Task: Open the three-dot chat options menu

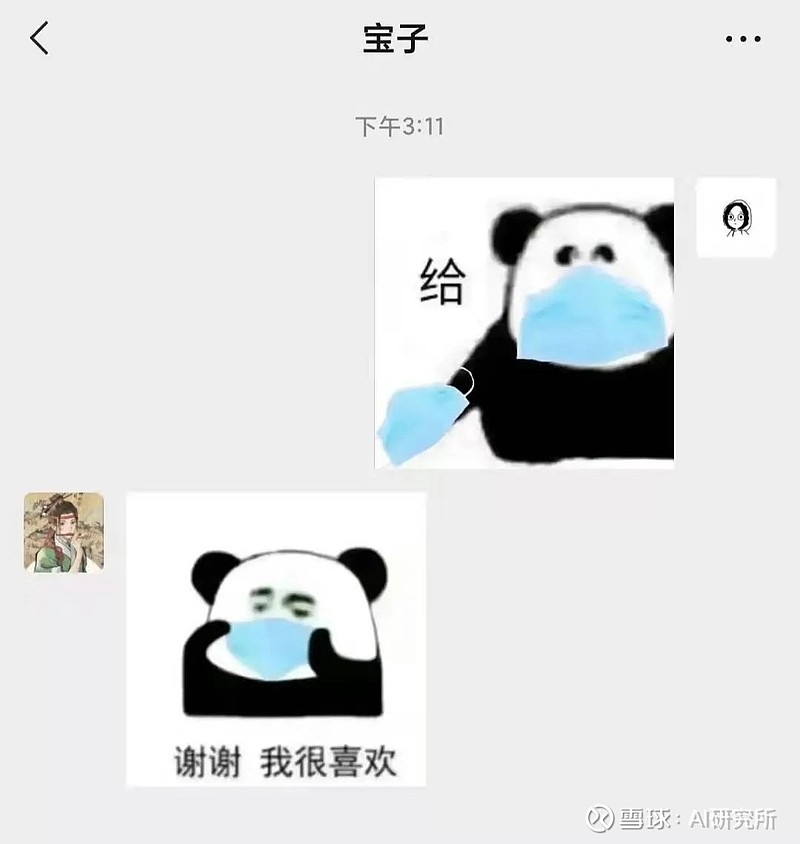Action: point(743,40)
